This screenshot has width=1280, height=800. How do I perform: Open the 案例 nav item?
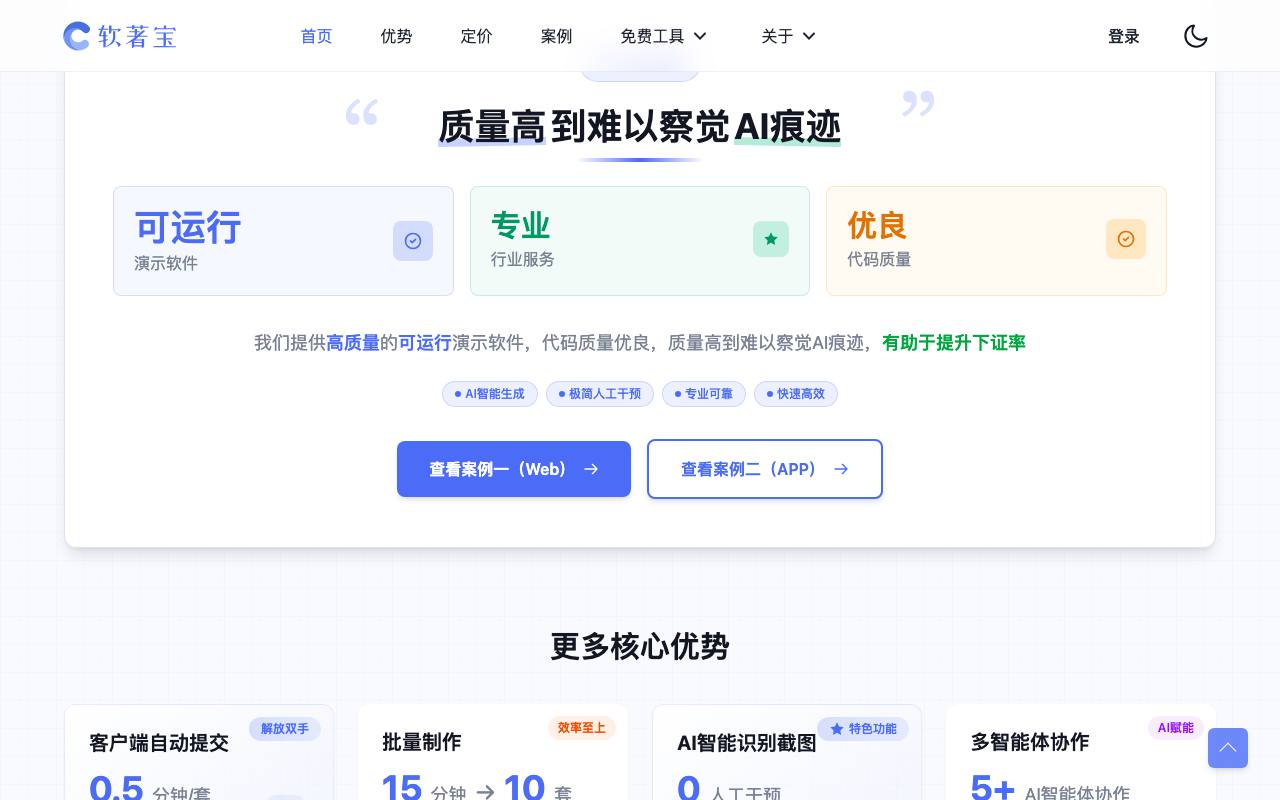(556, 36)
